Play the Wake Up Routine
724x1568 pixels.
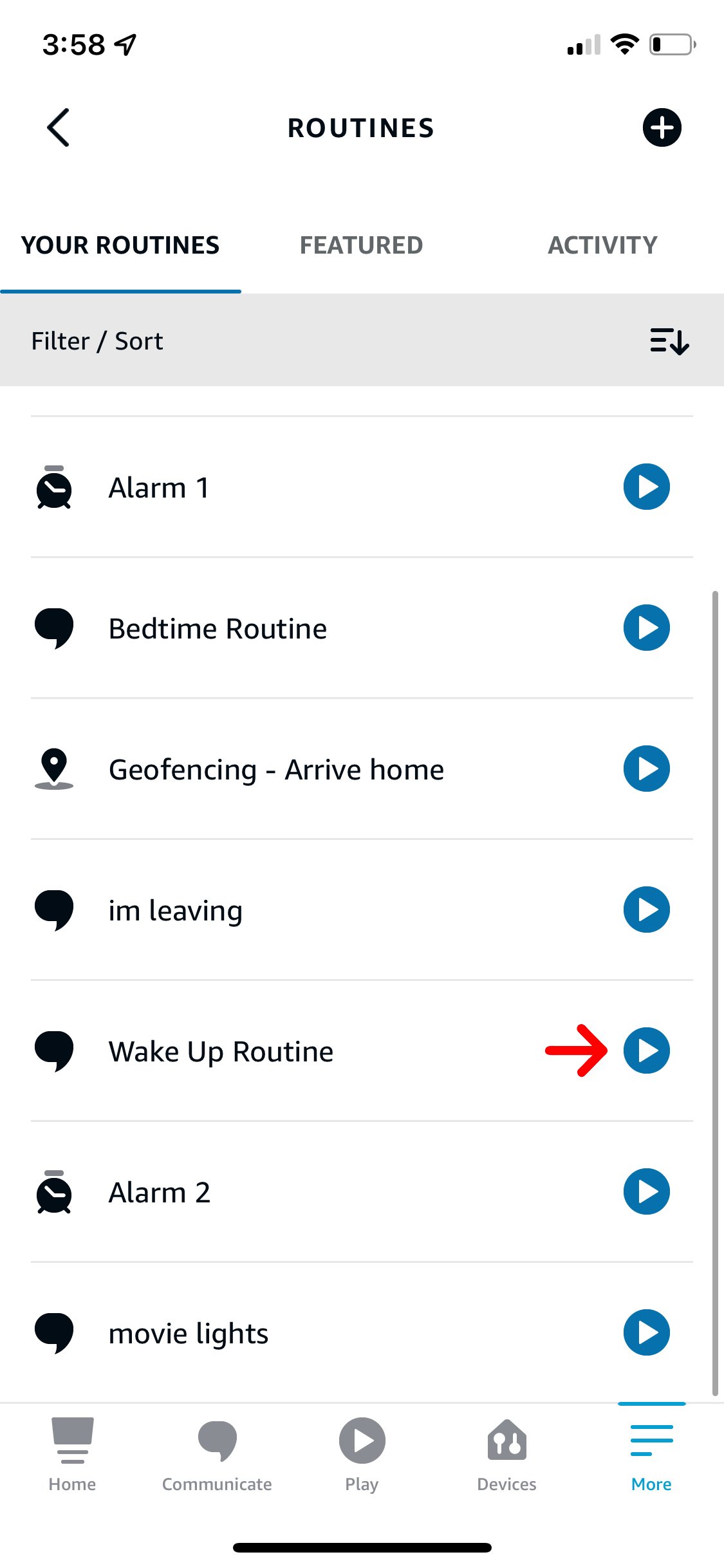(x=646, y=1050)
